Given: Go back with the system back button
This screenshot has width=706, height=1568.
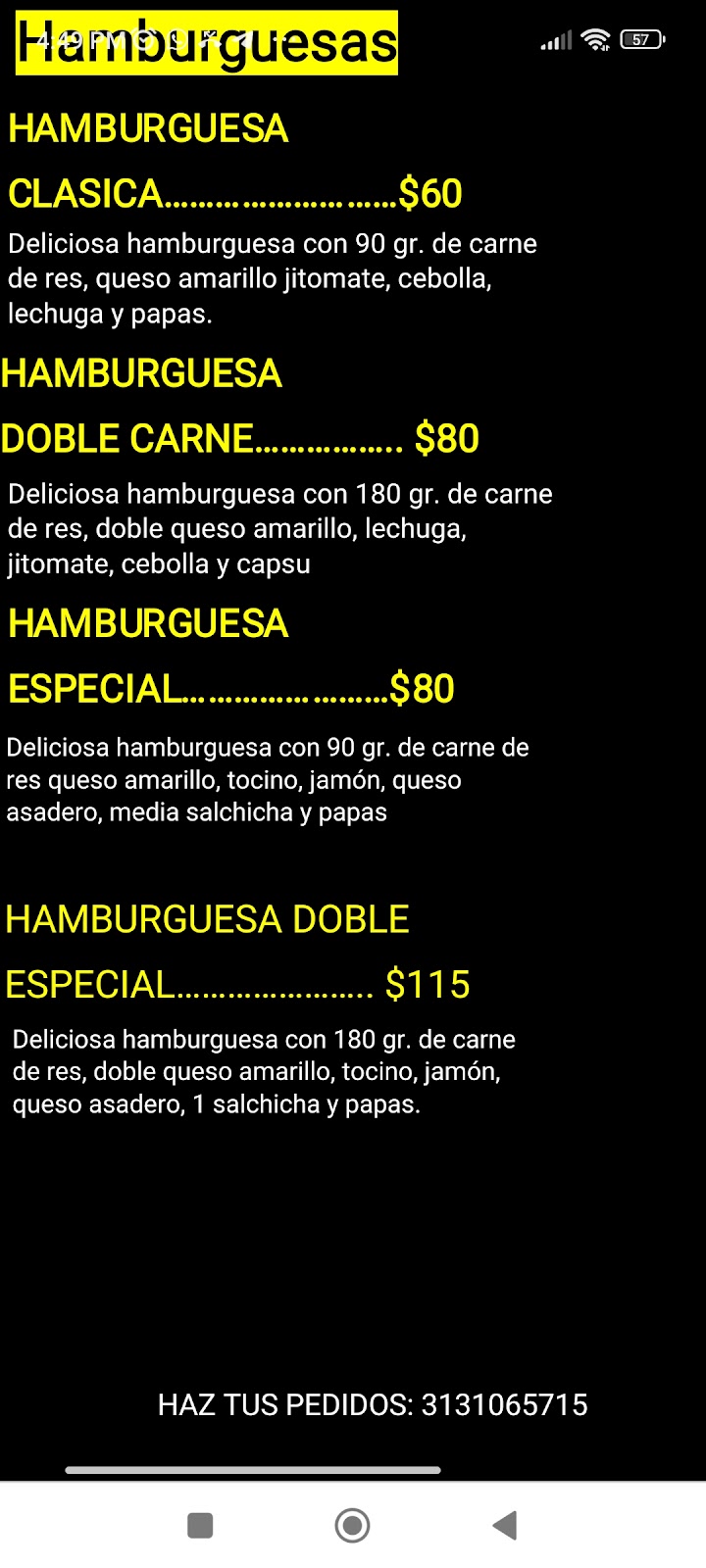Looking at the screenshot, I should point(505,1525).
